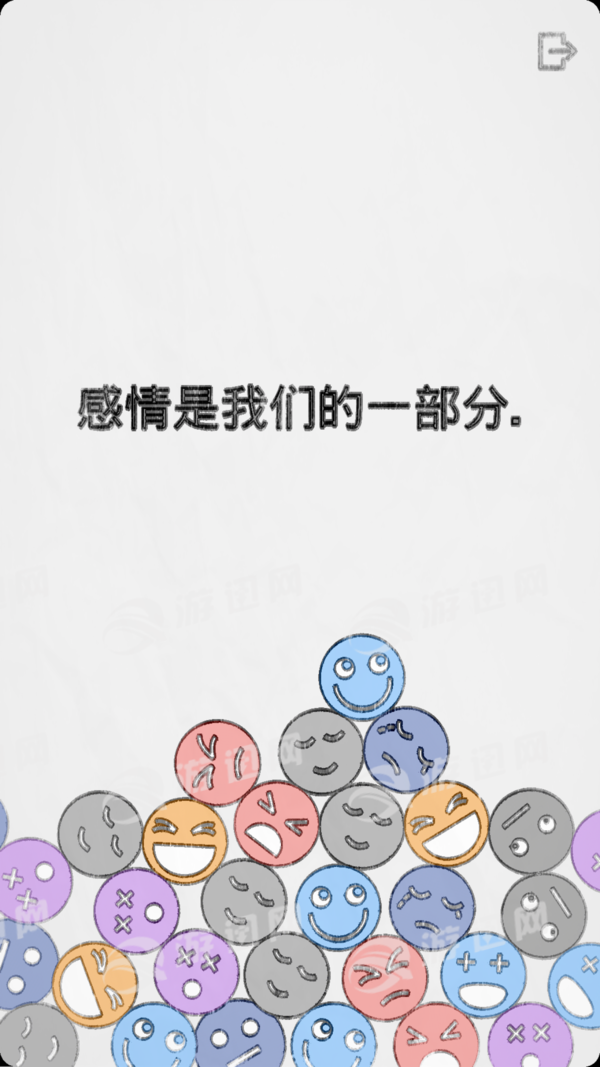Image resolution: width=600 pixels, height=1067 pixels.
Task: Tap the exit icon to leave the game
Action: pos(556,51)
